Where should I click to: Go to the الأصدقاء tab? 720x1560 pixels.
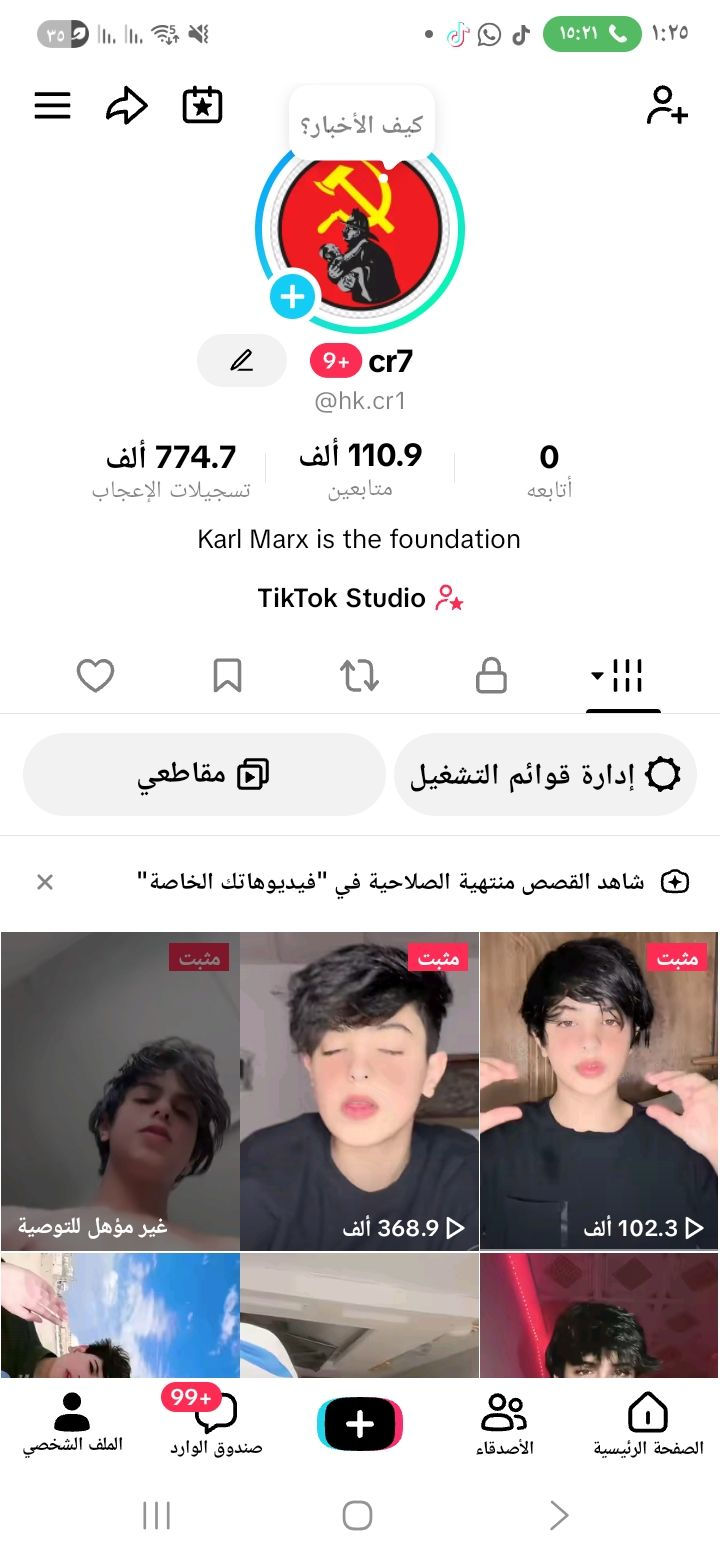[x=504, y=1424]
